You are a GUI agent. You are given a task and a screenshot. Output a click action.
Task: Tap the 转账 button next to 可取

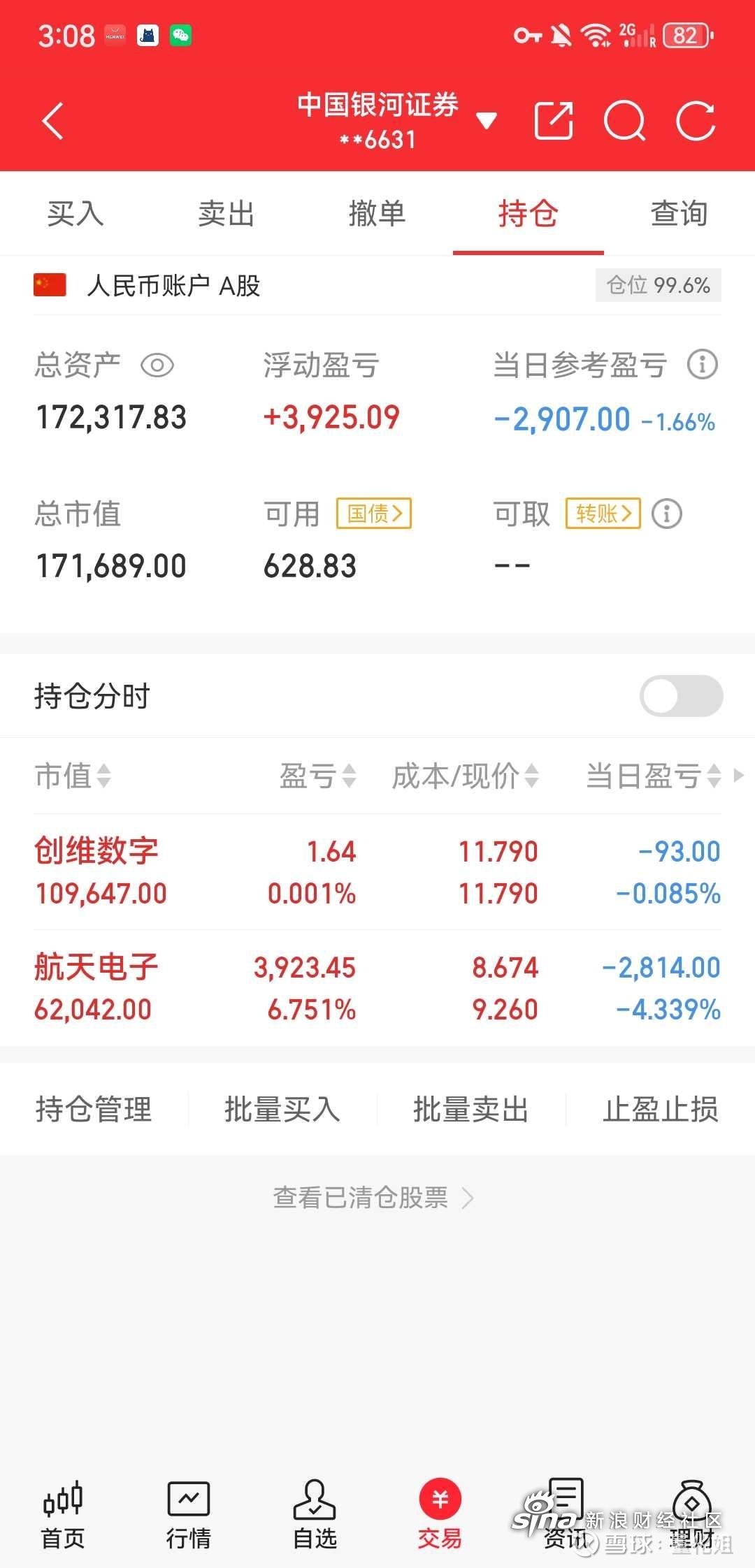click(x=603, y=514)
